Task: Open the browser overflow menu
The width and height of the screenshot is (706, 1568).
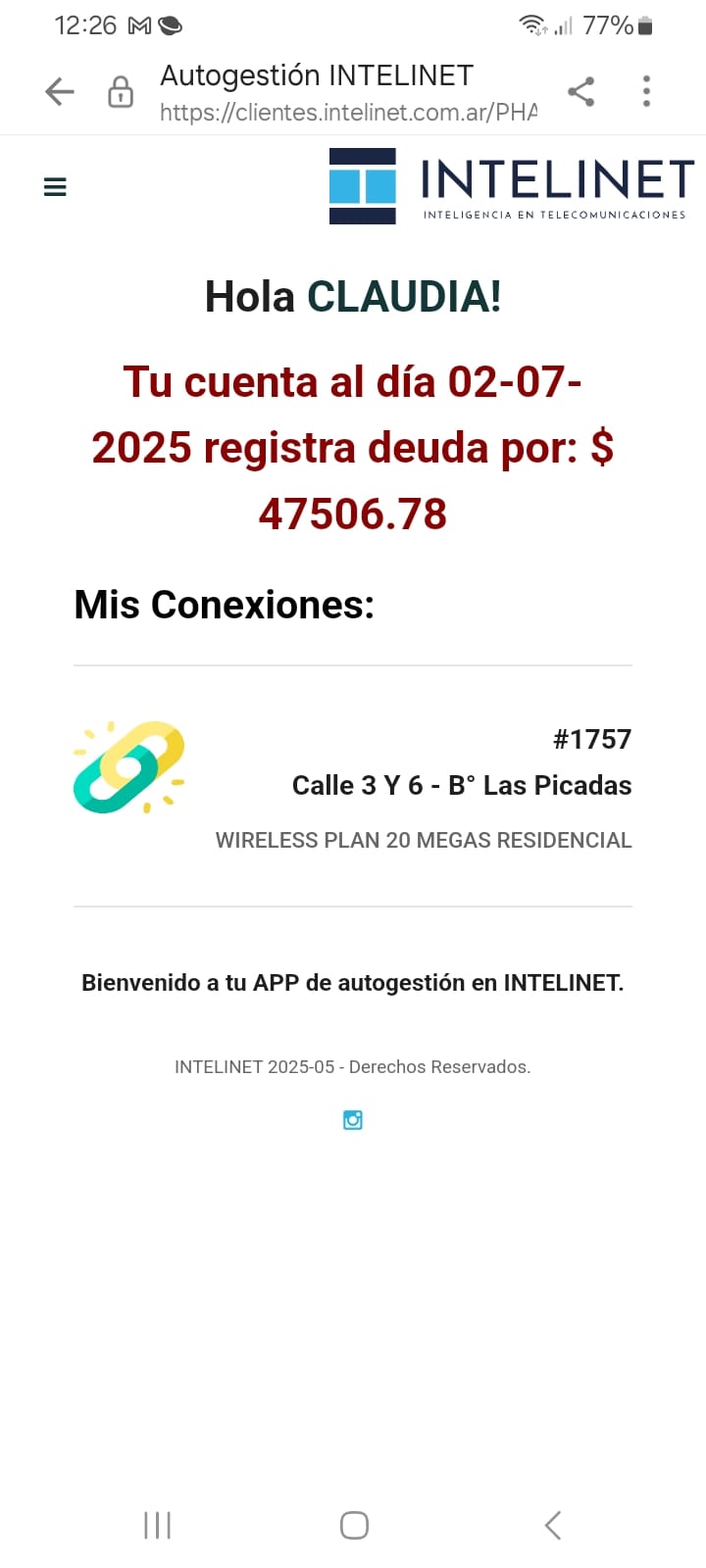Action: pos(646,92)
